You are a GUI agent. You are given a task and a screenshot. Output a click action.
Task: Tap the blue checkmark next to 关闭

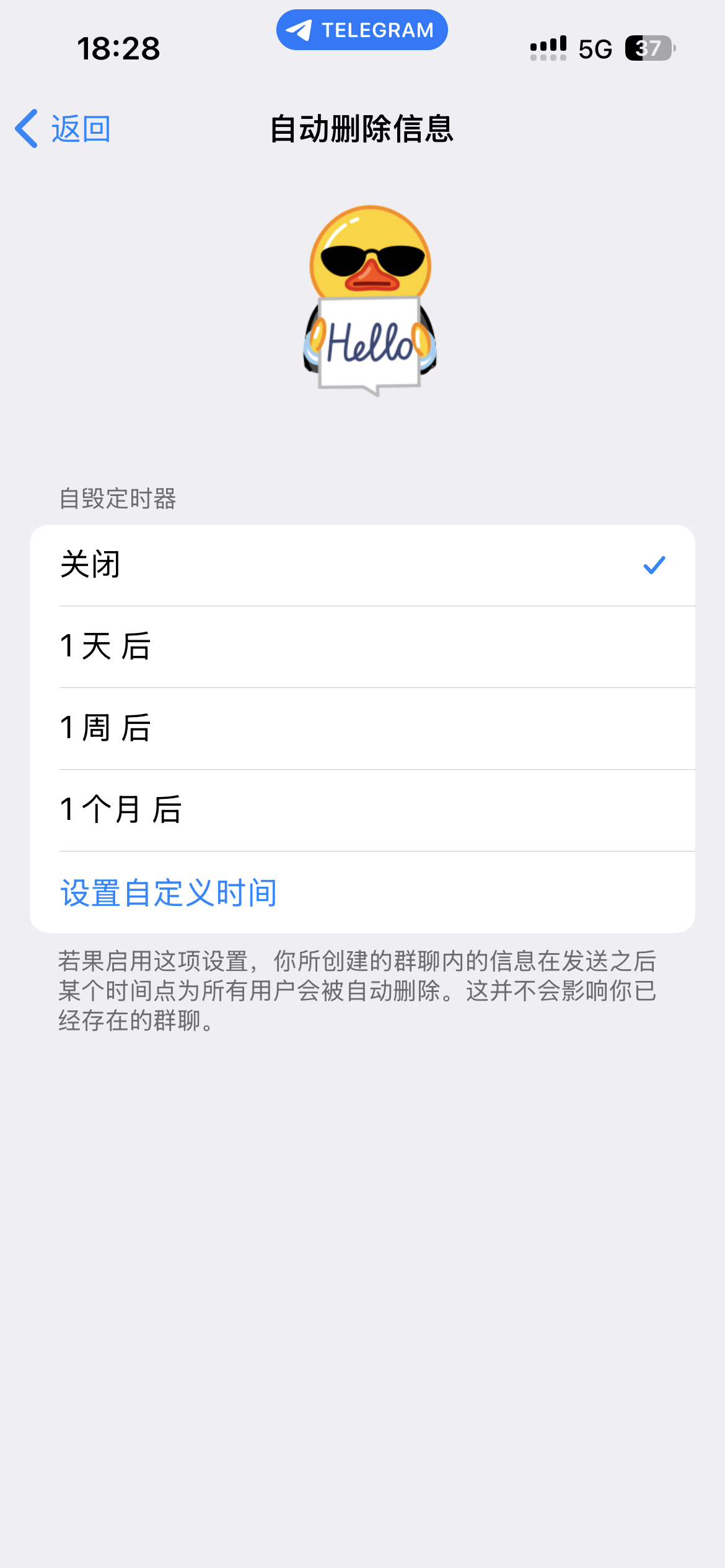[654, 564]
